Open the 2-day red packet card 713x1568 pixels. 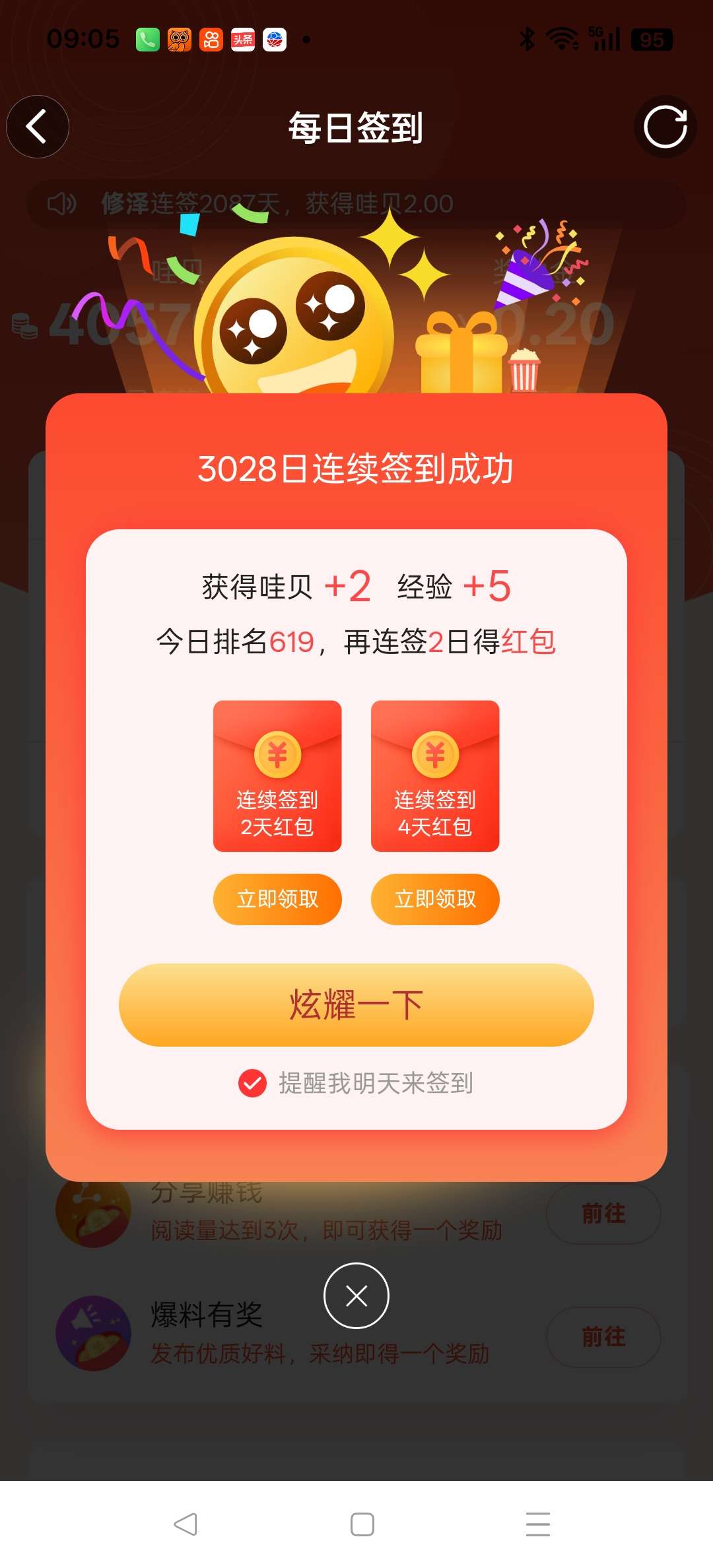tap(277, 776)
